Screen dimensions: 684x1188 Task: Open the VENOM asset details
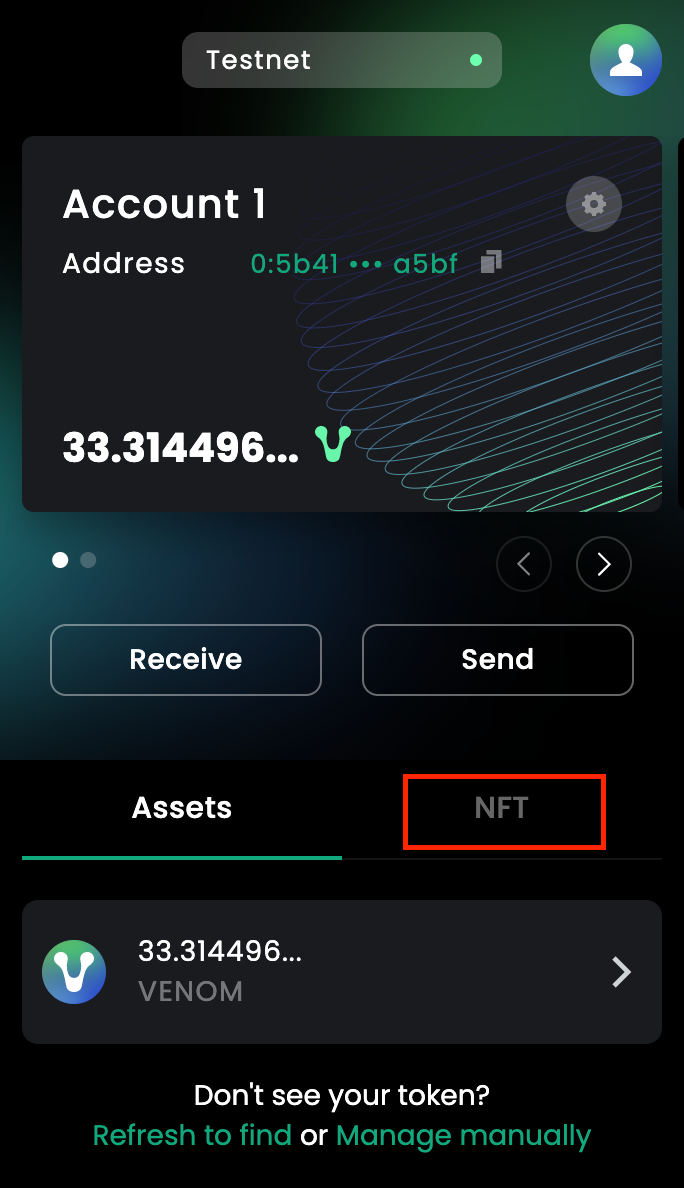pos(341,972)
